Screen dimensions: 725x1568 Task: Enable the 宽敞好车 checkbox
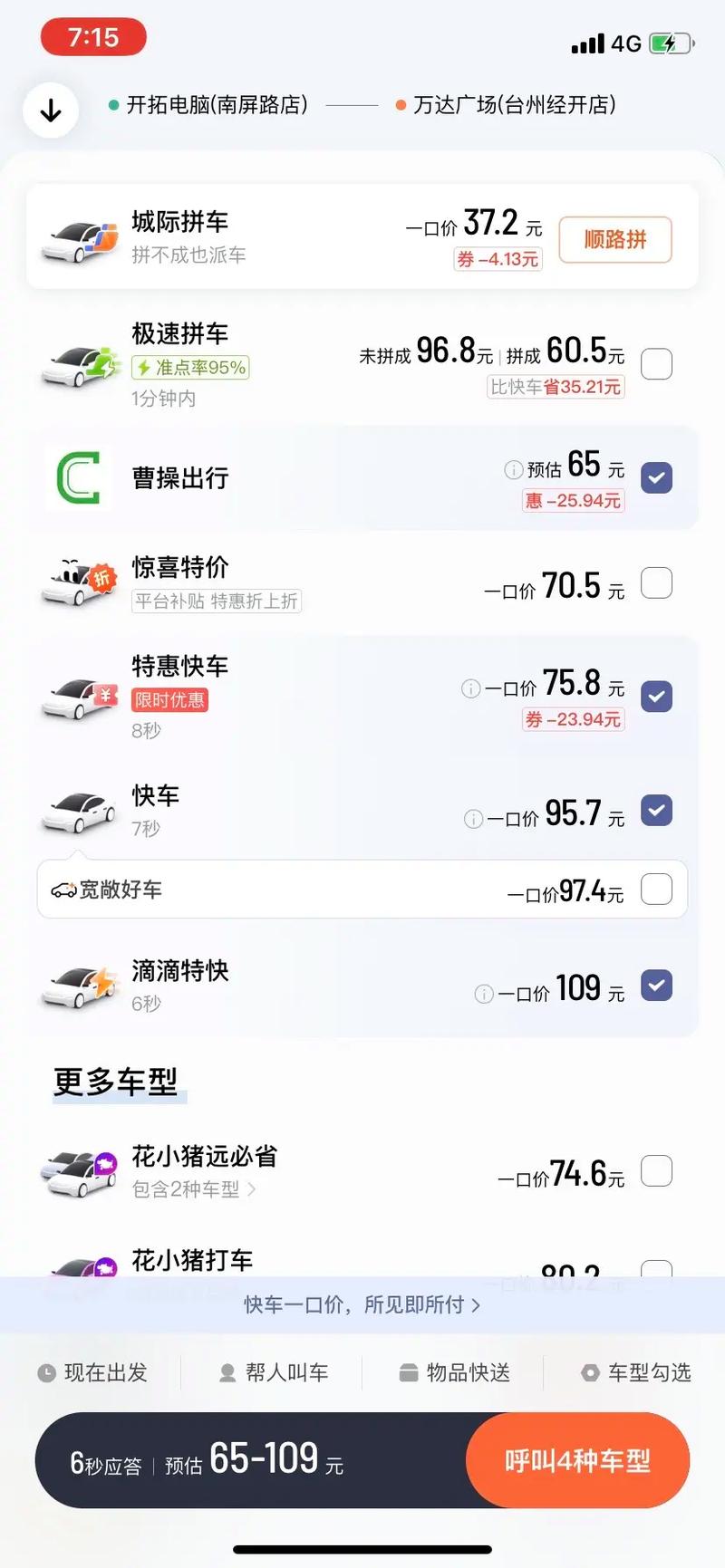pos(656,890)
